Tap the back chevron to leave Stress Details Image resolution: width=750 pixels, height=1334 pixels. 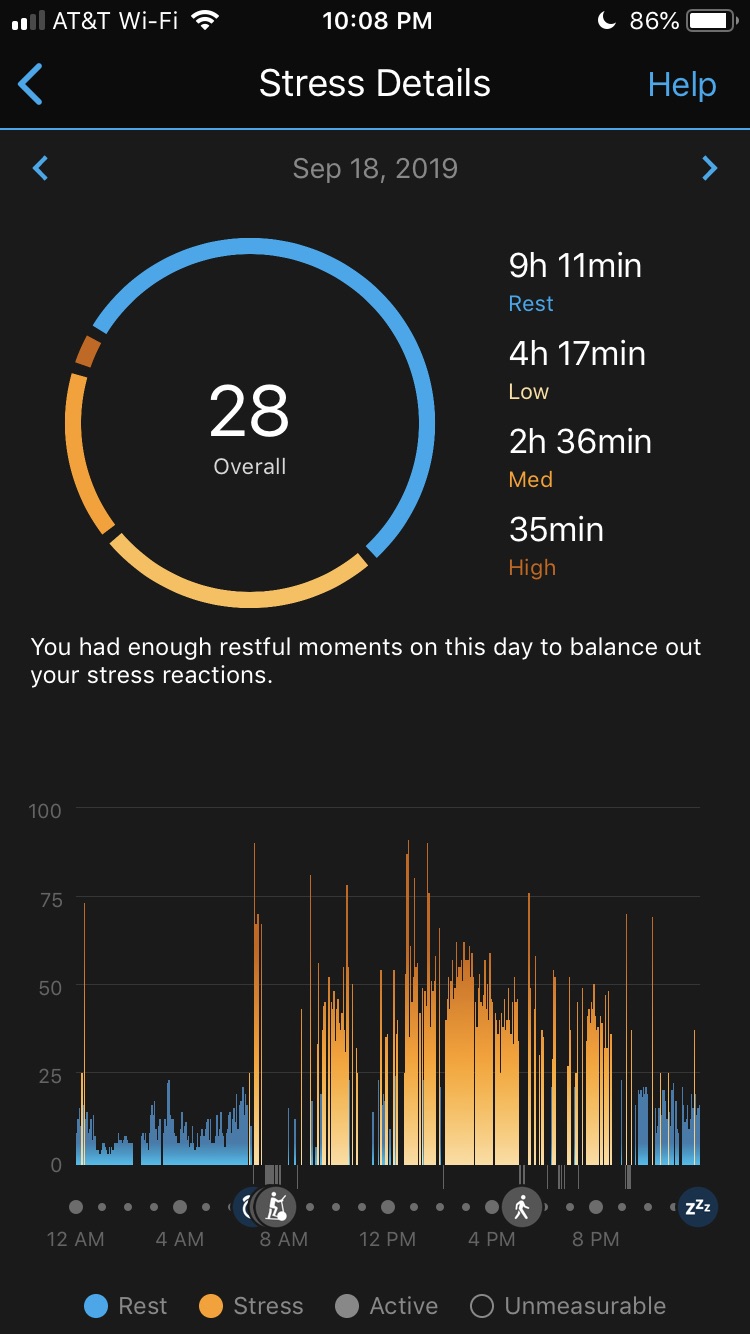30,84
